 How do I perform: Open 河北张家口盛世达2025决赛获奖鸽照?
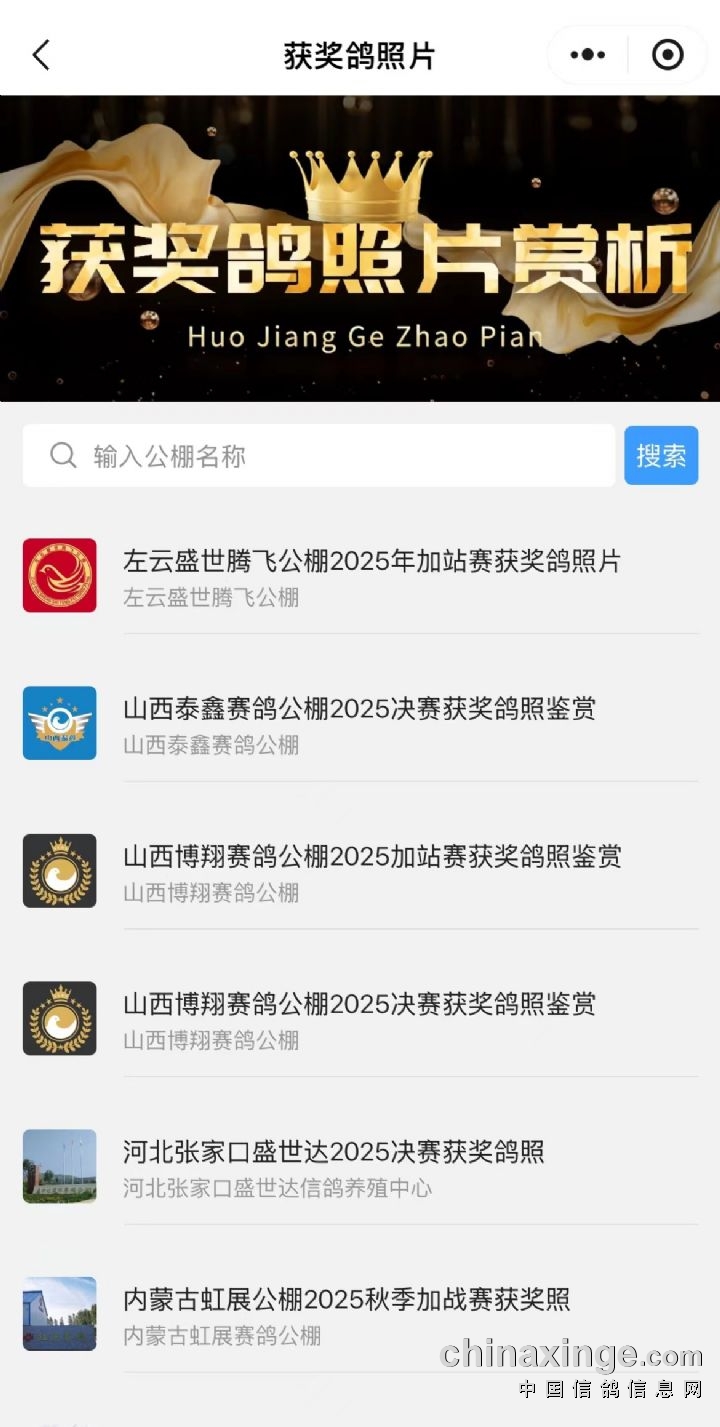[x=334, y=1152]
